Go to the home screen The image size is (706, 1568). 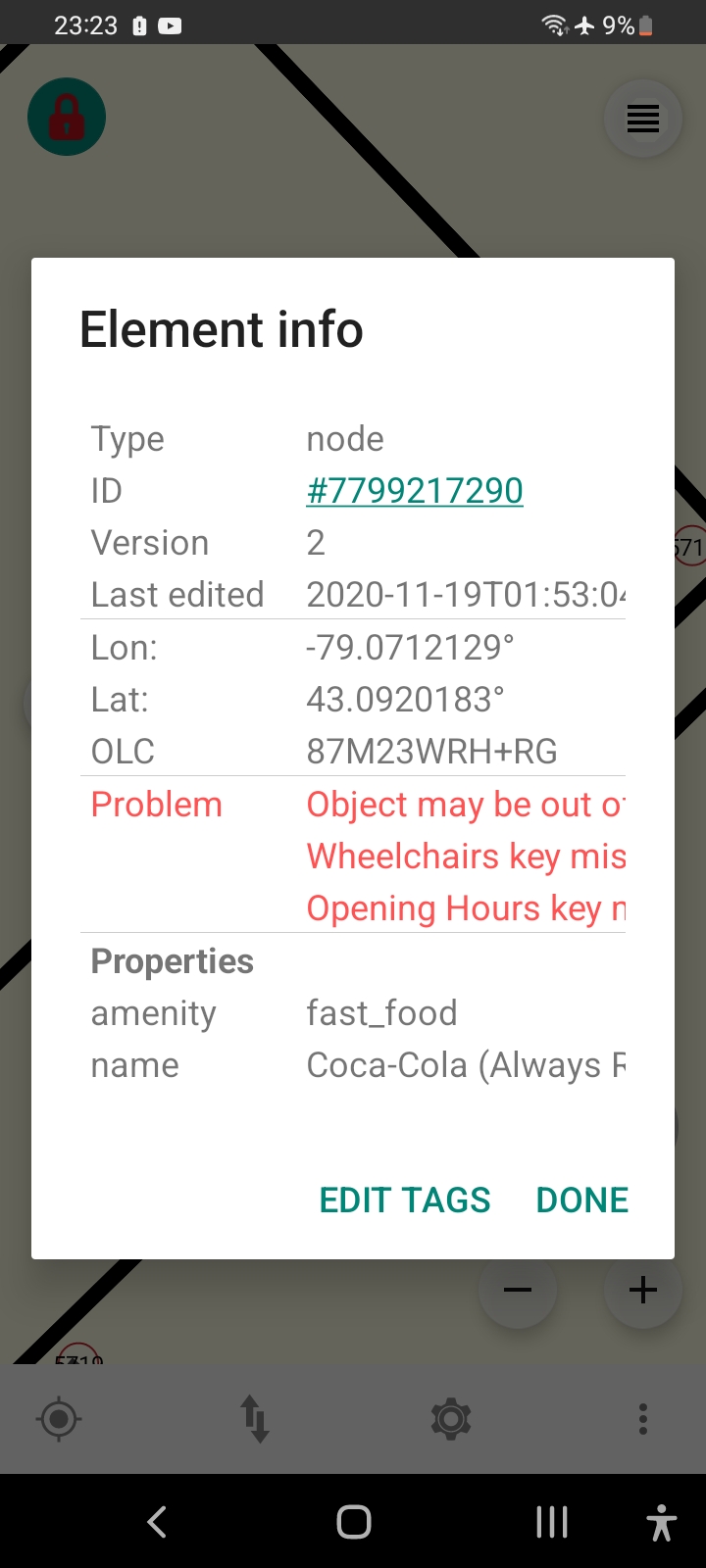coord(354,1522)
